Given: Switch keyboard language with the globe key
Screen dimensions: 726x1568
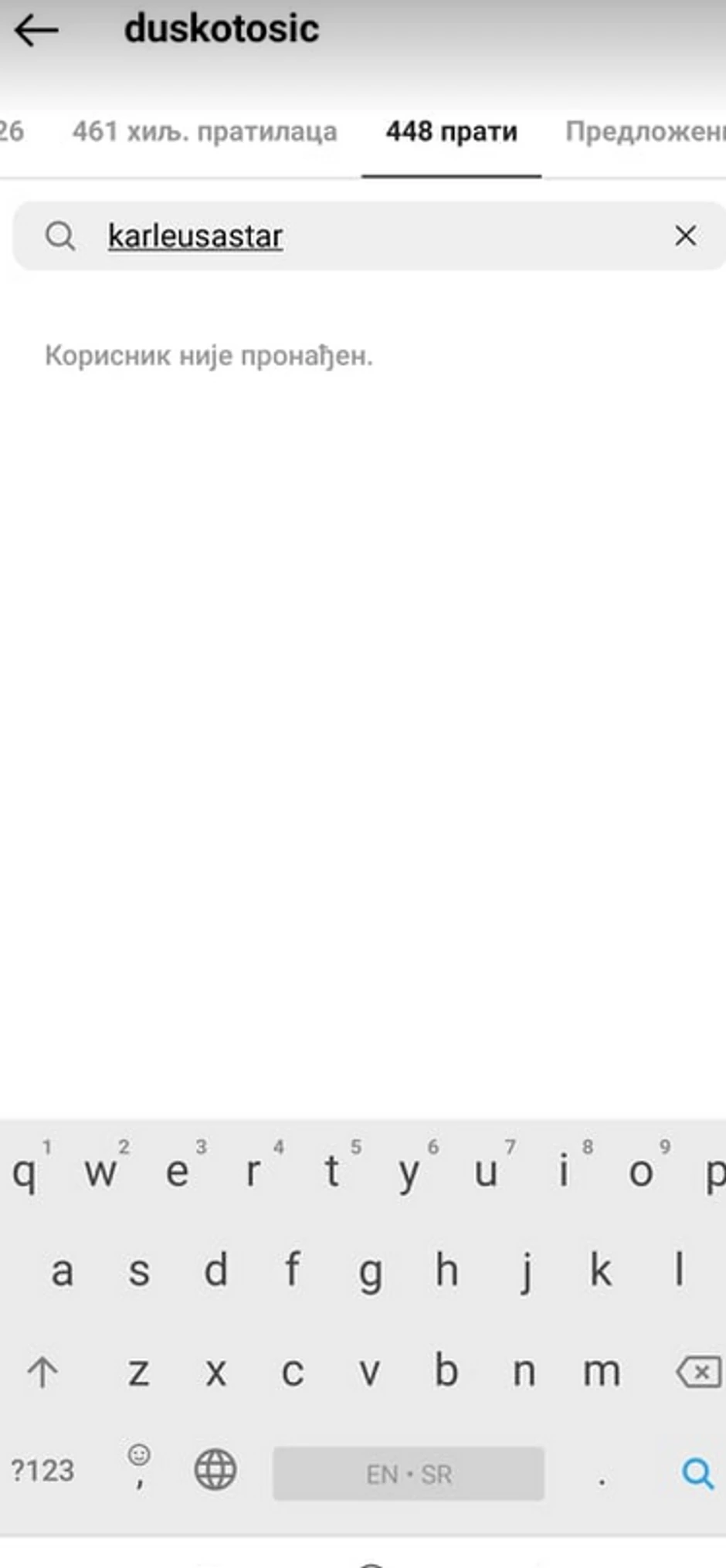Looking at the screenshot, I should pos(215,1469).
